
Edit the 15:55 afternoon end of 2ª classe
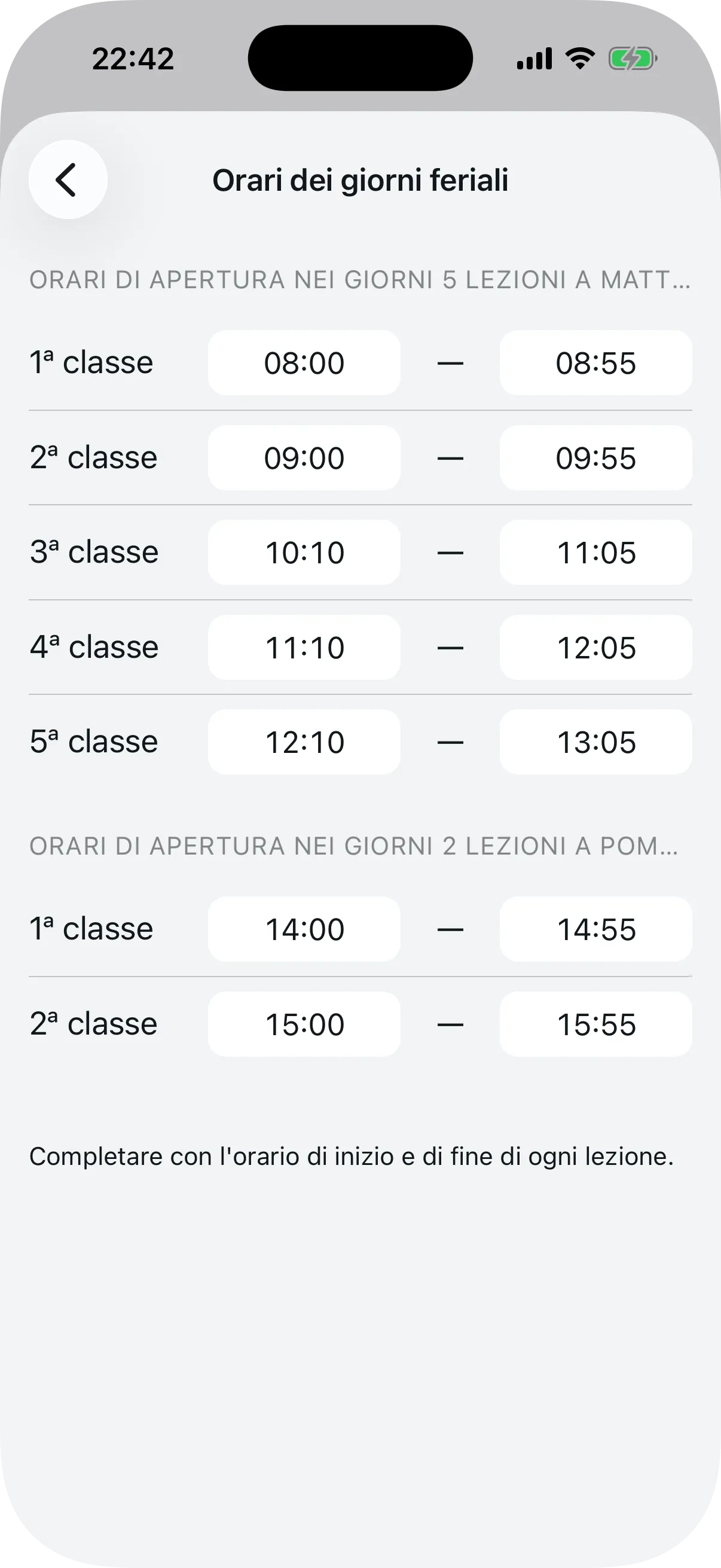click(595, 1023)
